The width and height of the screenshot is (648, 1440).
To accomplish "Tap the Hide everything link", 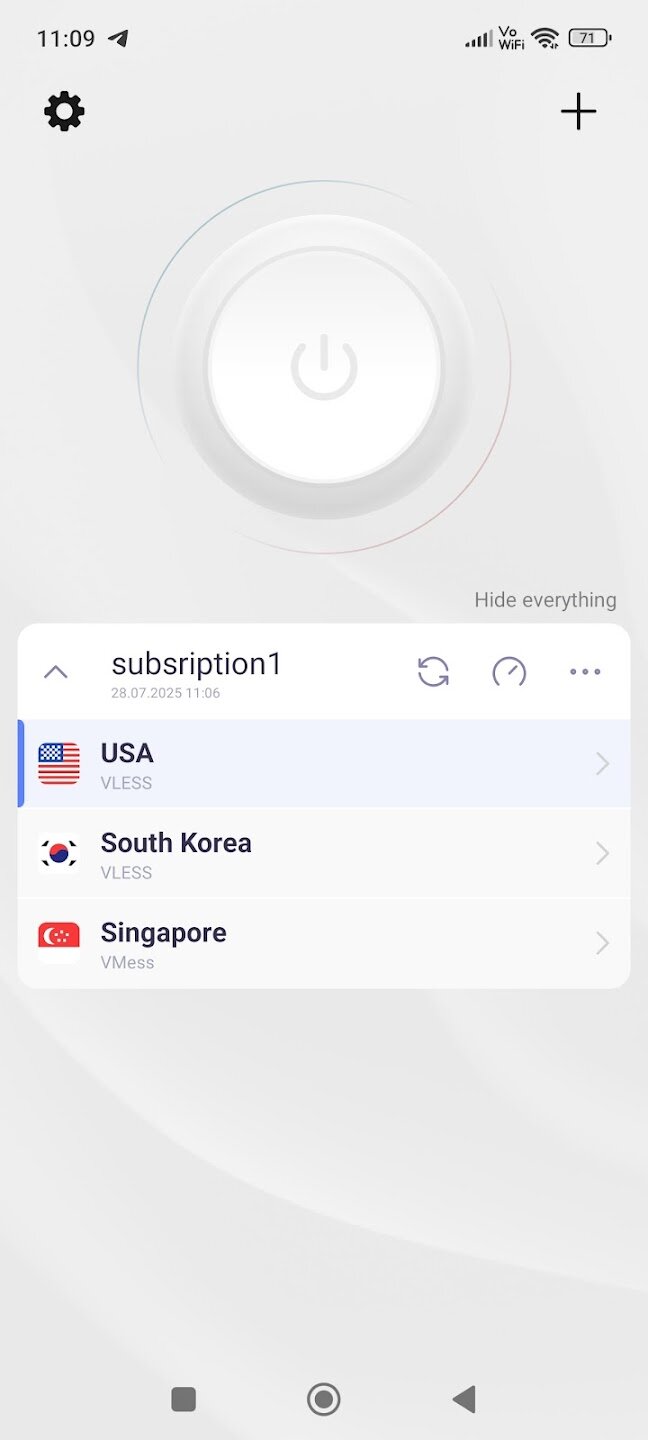I will pos(545,600).
